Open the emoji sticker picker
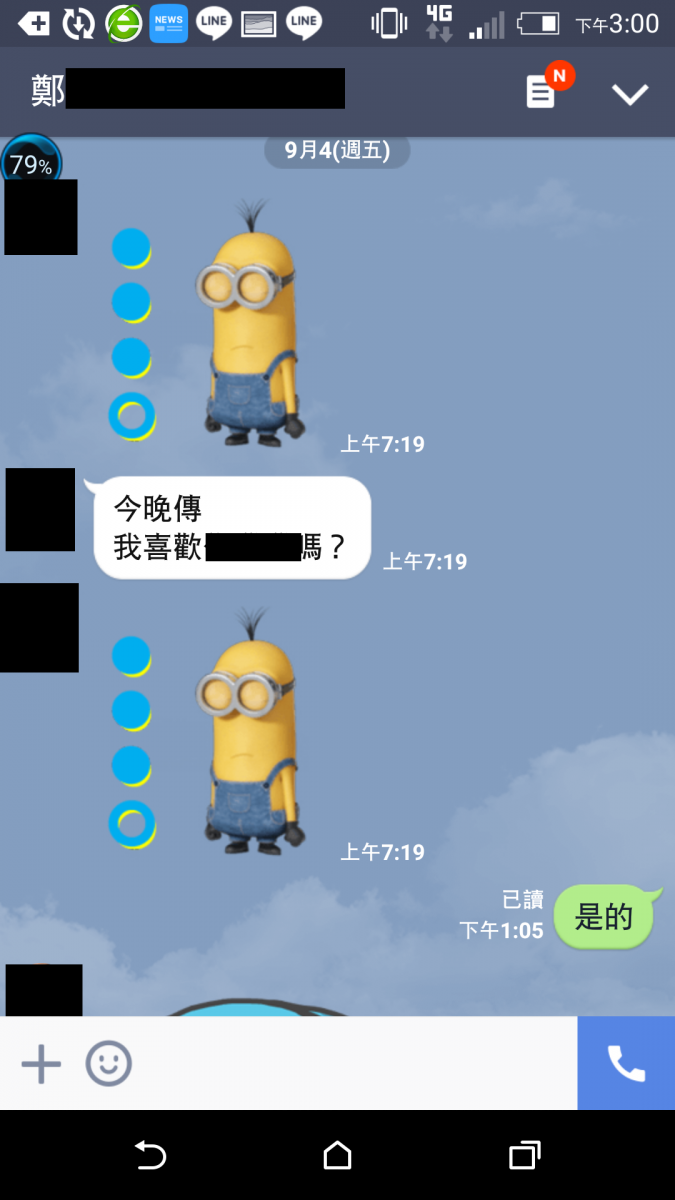675x1200 pixels. [108, 1064]
